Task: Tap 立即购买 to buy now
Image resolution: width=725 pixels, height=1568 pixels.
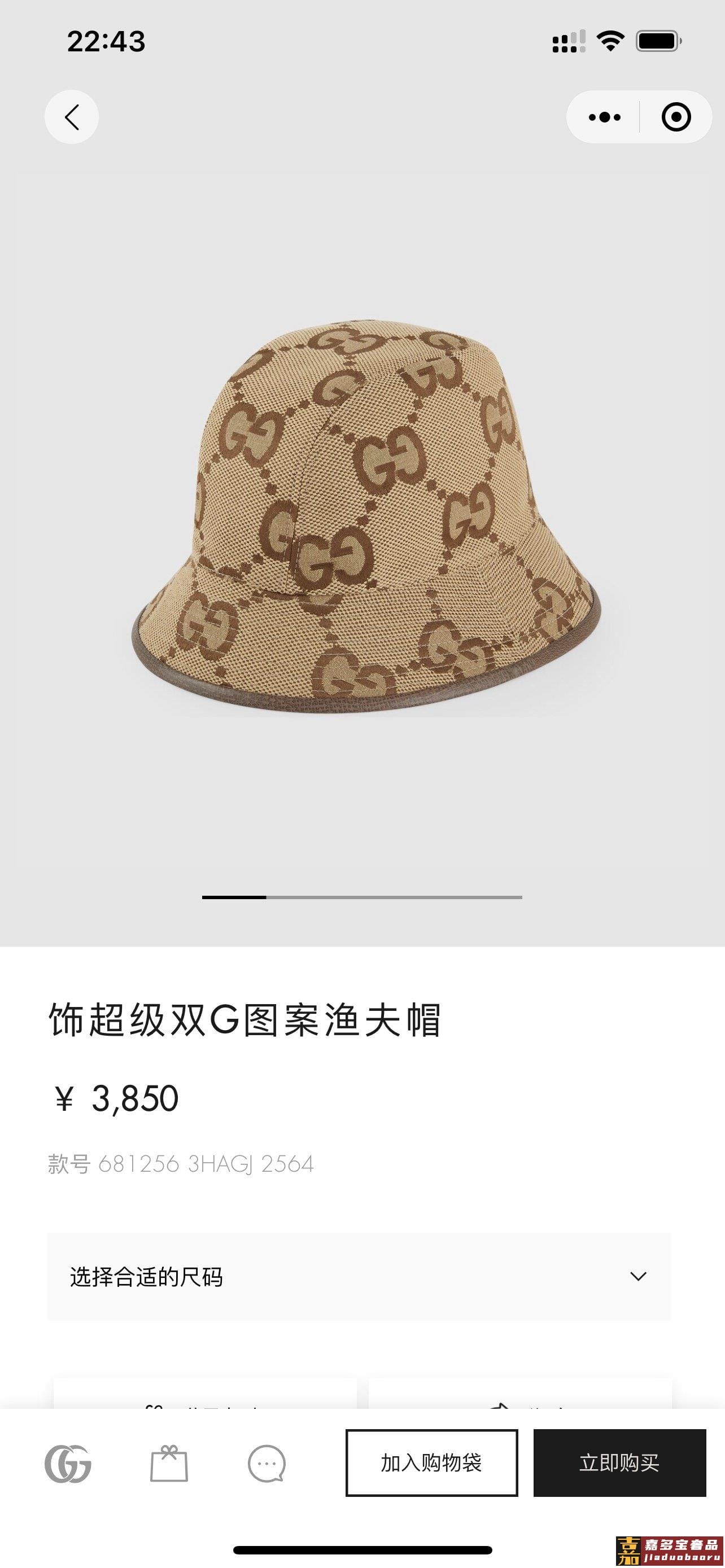Action: click(x=619, y=1462)
